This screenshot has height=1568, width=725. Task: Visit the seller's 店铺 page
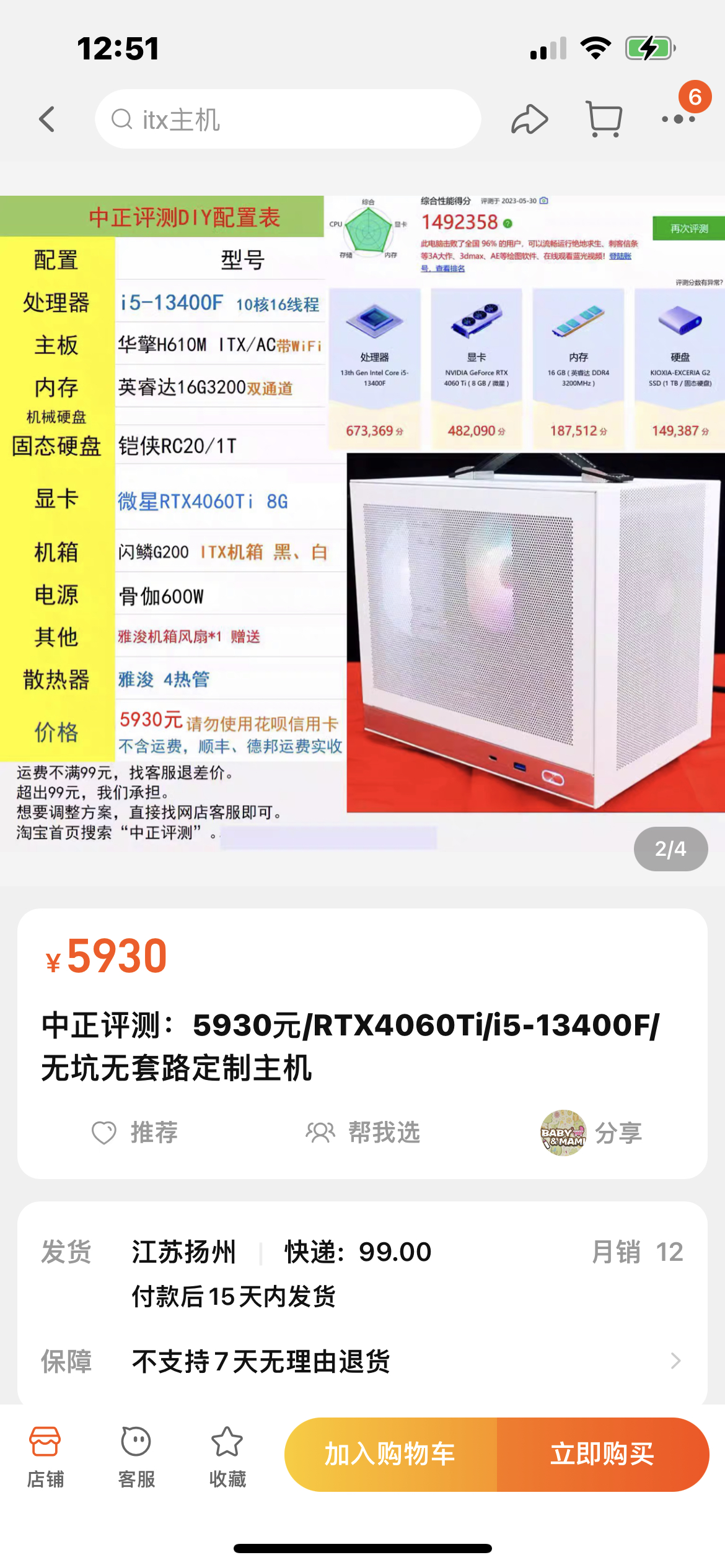tap(45, 1455)
